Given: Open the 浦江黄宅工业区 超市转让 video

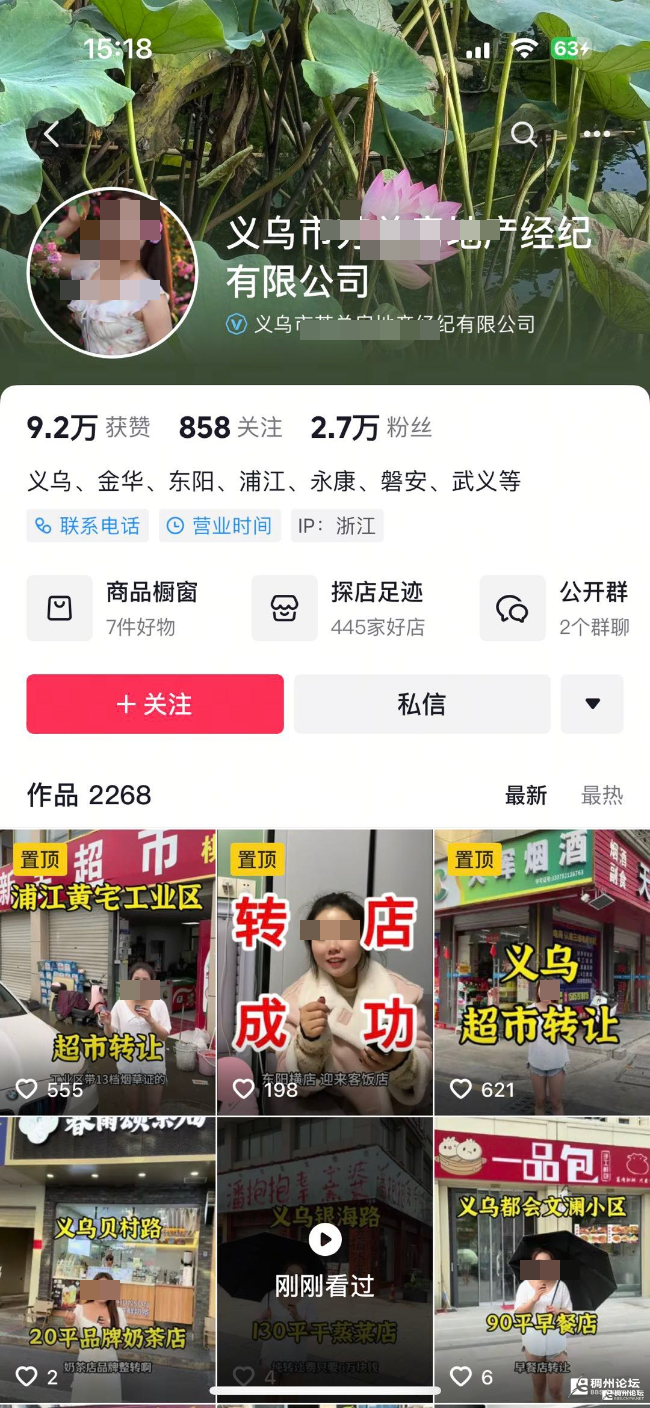Looking at the screenshot, I should [x=107, y=972].
